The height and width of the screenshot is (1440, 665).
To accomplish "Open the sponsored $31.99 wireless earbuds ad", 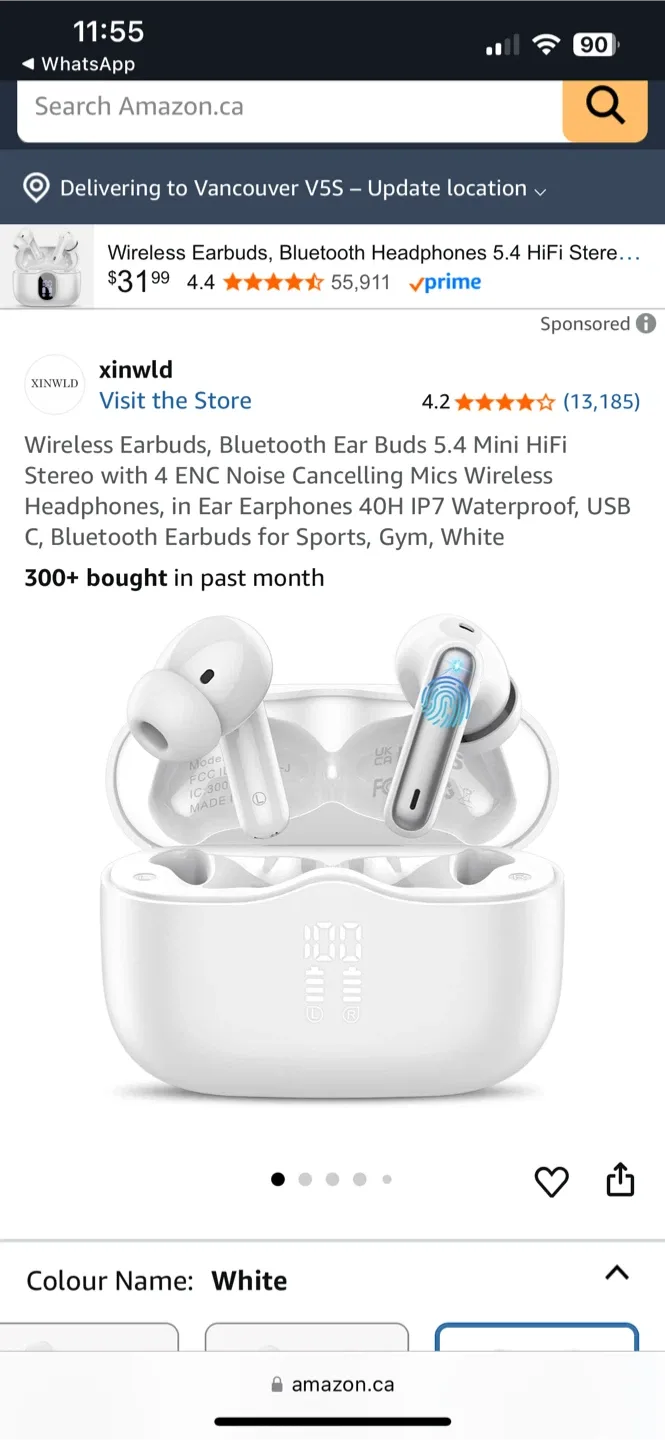I will tap(332, 267).
